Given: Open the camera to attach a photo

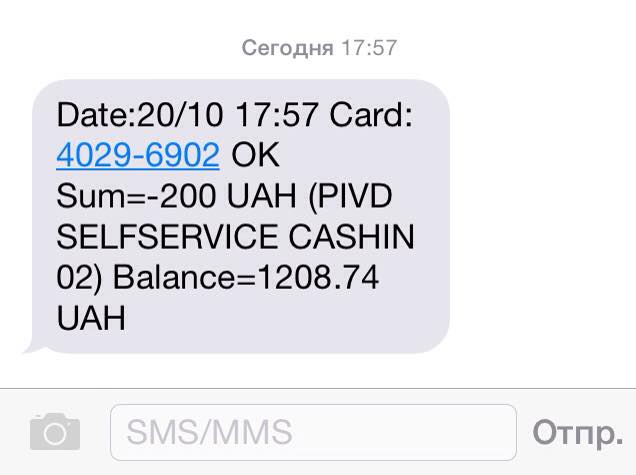Looking at the screenshot, I should click(x=54, y=432).
